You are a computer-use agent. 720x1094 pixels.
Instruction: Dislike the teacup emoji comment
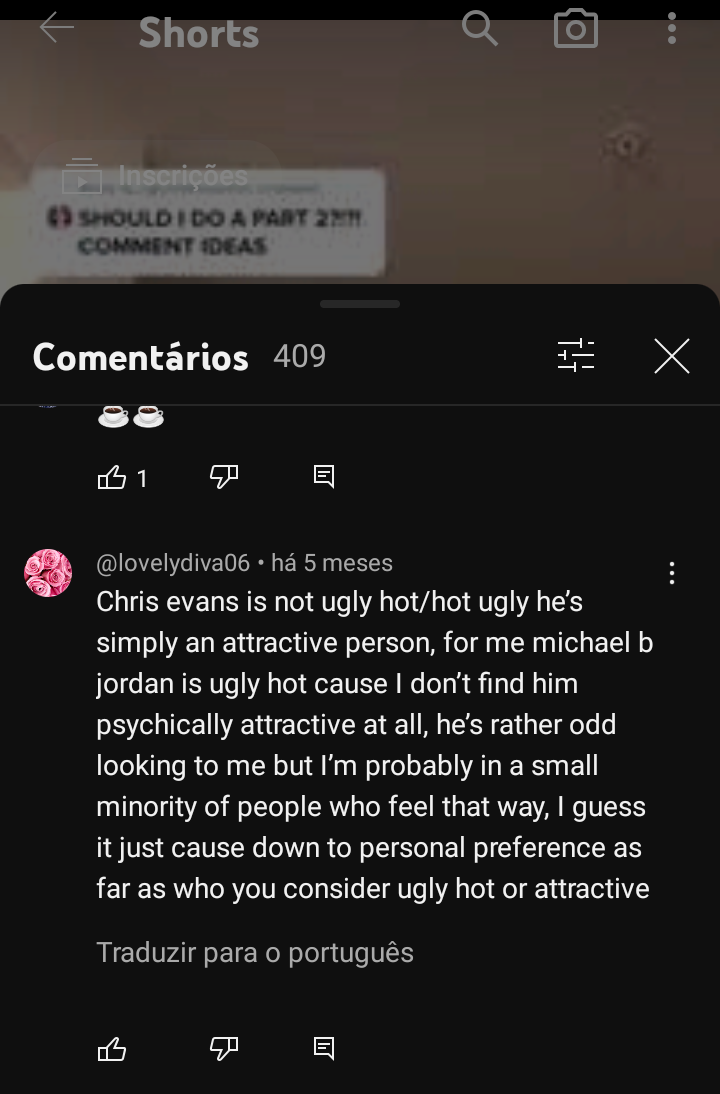click(x=224, y=477)
